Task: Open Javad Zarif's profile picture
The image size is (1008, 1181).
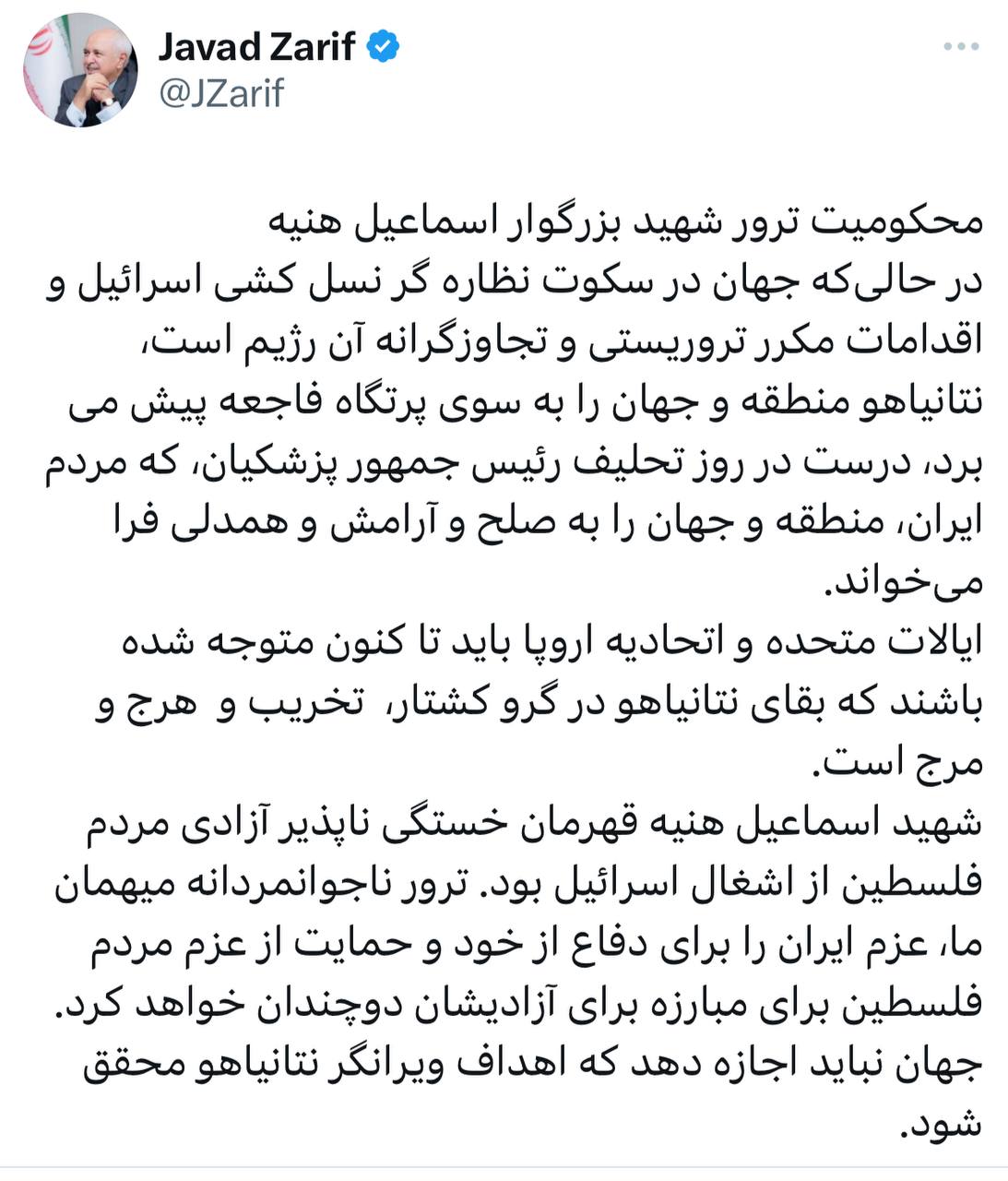Action: tap(80, 70)
